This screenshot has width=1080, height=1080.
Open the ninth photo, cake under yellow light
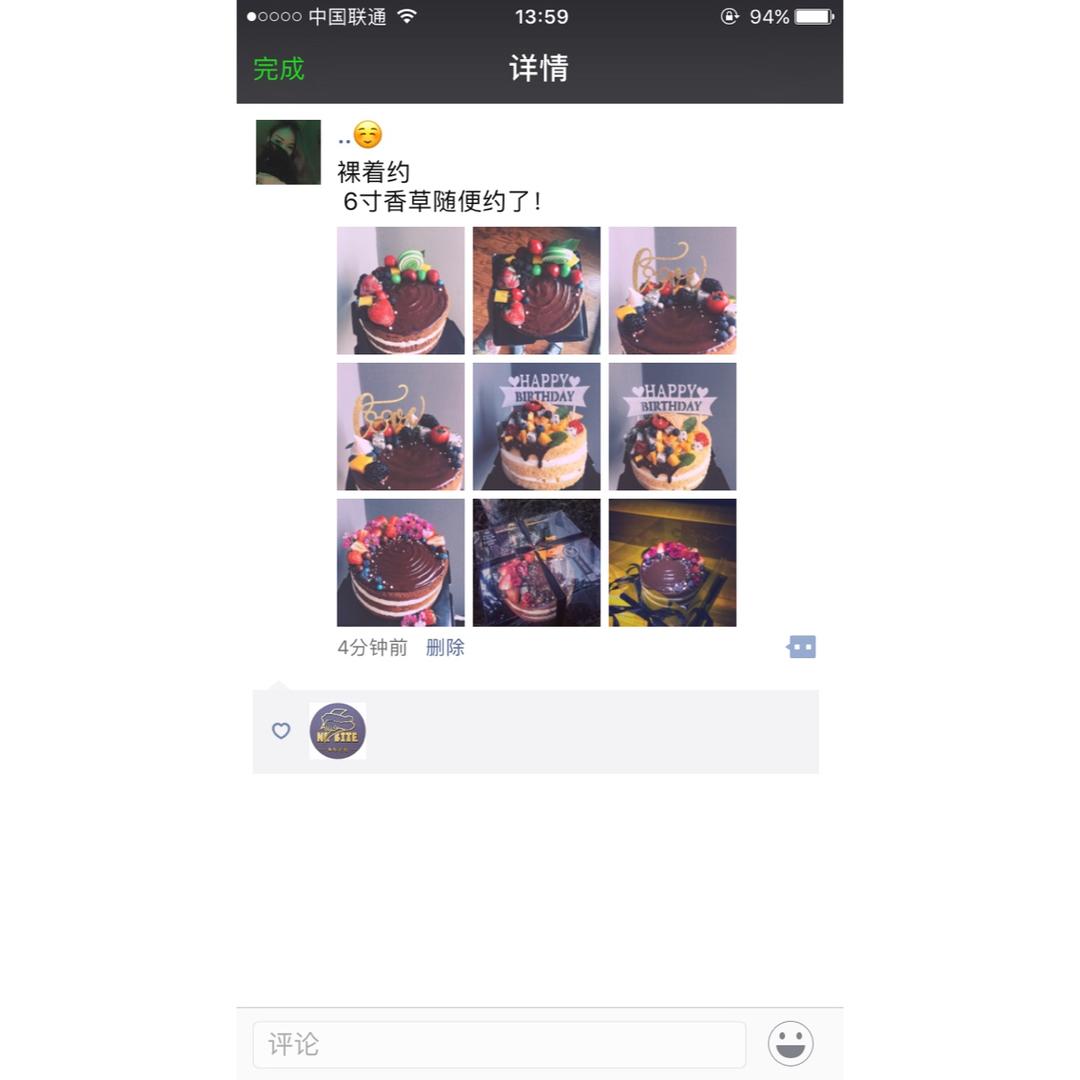tap(672, 562)
